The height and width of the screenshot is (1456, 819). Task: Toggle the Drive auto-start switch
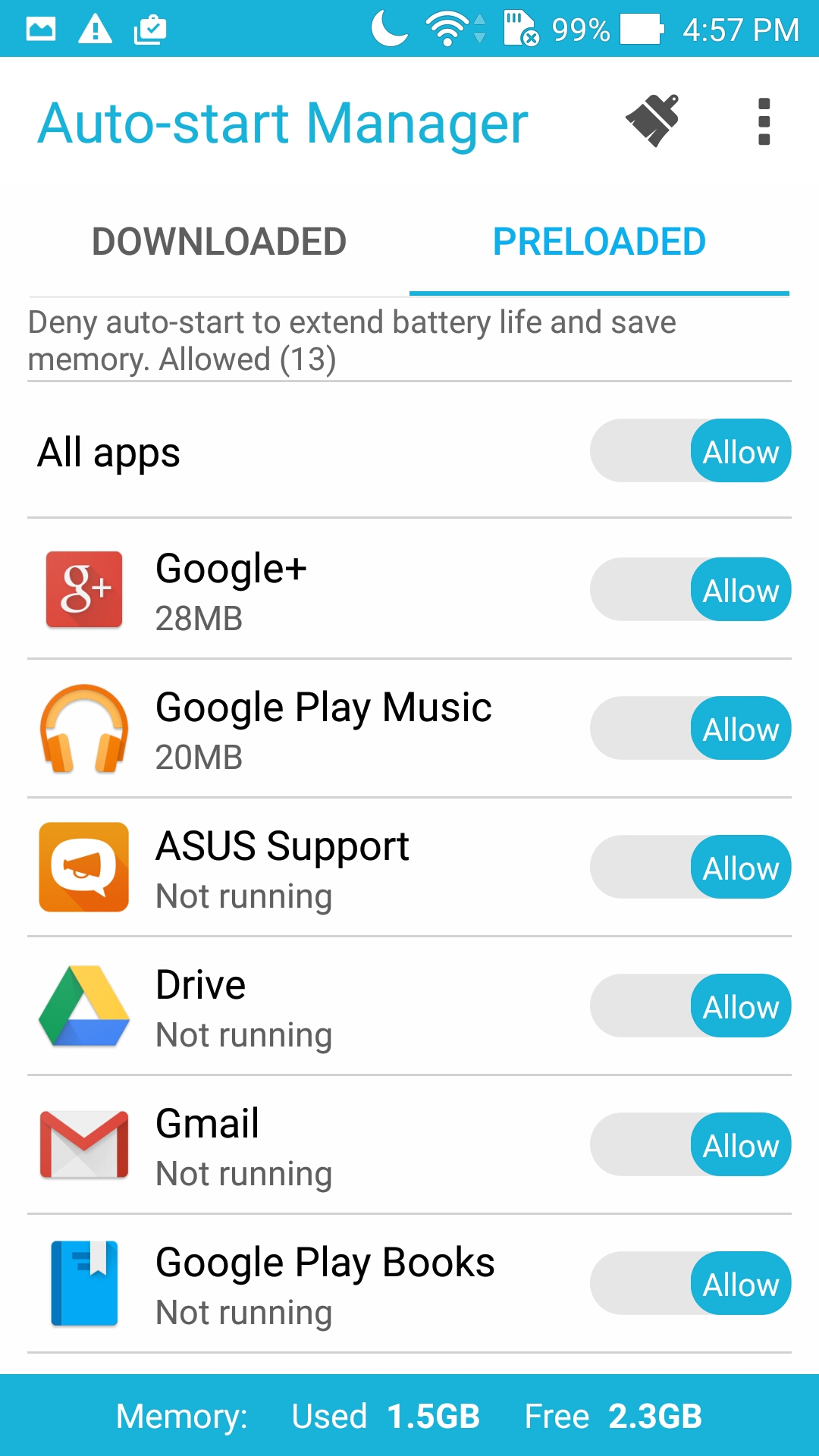[x=690, y=1006]
